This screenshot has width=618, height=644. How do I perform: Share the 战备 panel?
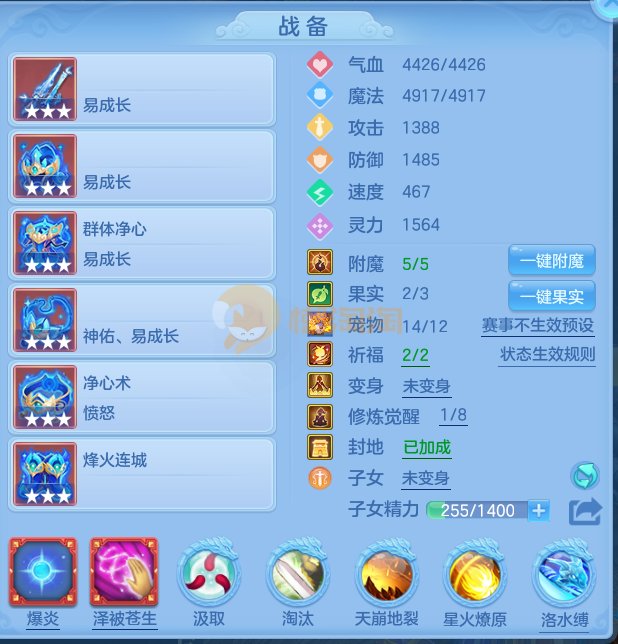pos(585,512)
